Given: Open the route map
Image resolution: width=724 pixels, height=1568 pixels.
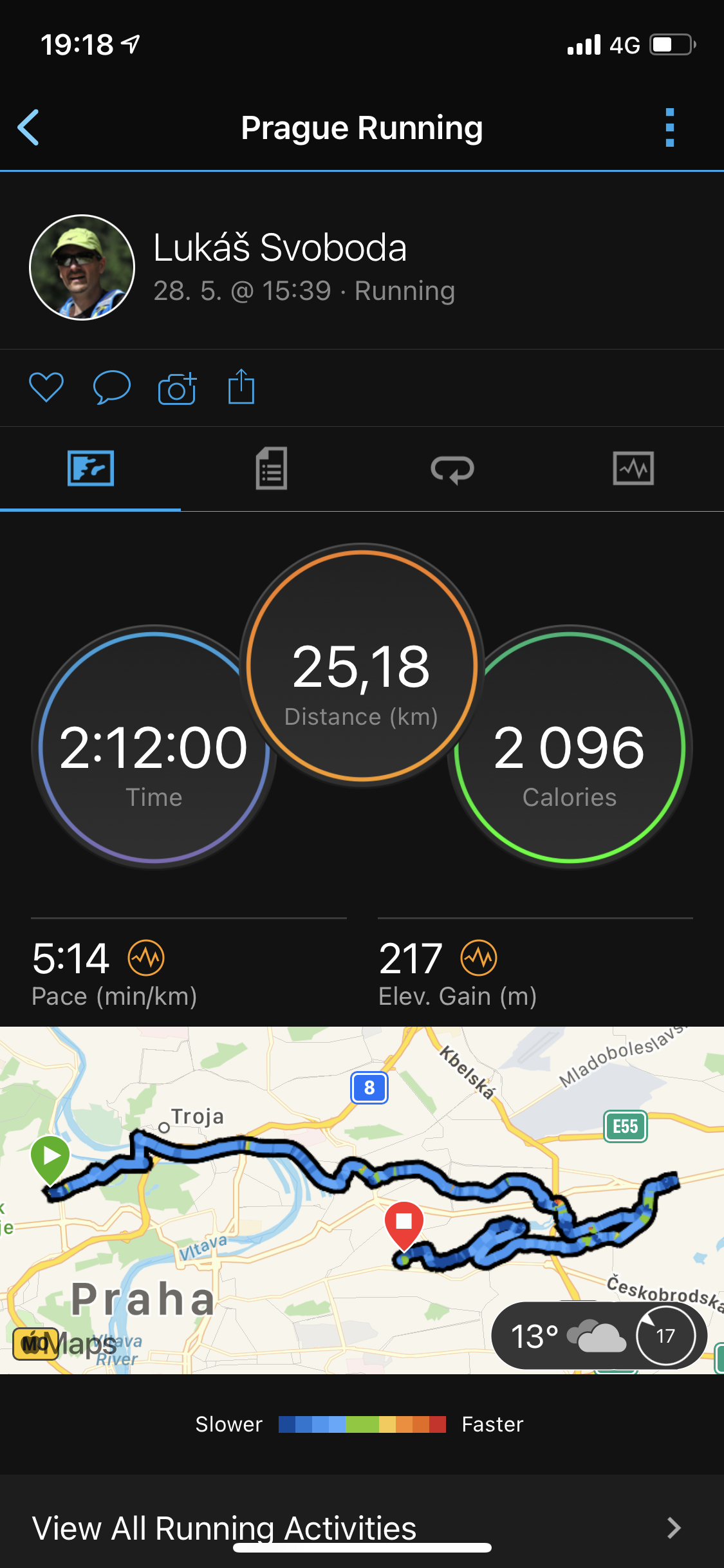Looking at the screenshot, I should (362, 1200).
